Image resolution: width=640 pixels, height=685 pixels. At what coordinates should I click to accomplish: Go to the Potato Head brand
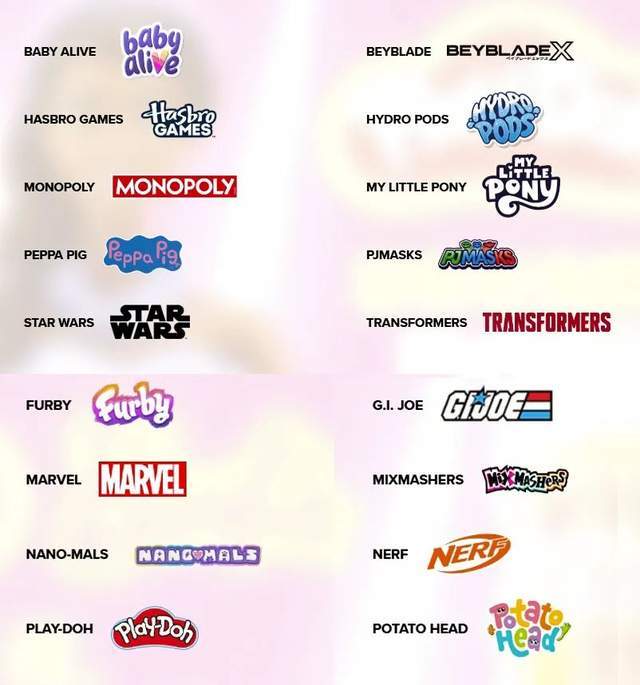[x=419, y=628]
